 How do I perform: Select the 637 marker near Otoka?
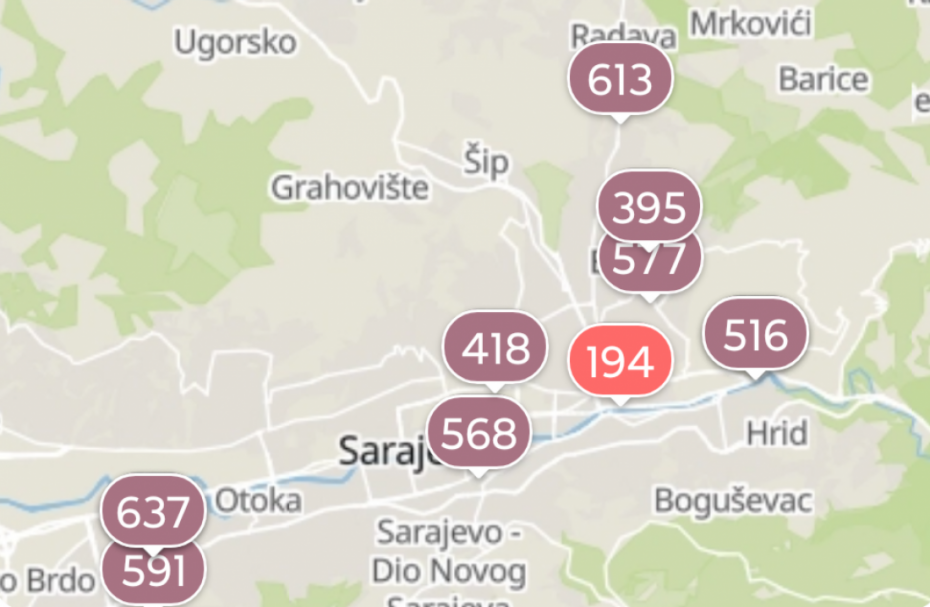point(152,512)
